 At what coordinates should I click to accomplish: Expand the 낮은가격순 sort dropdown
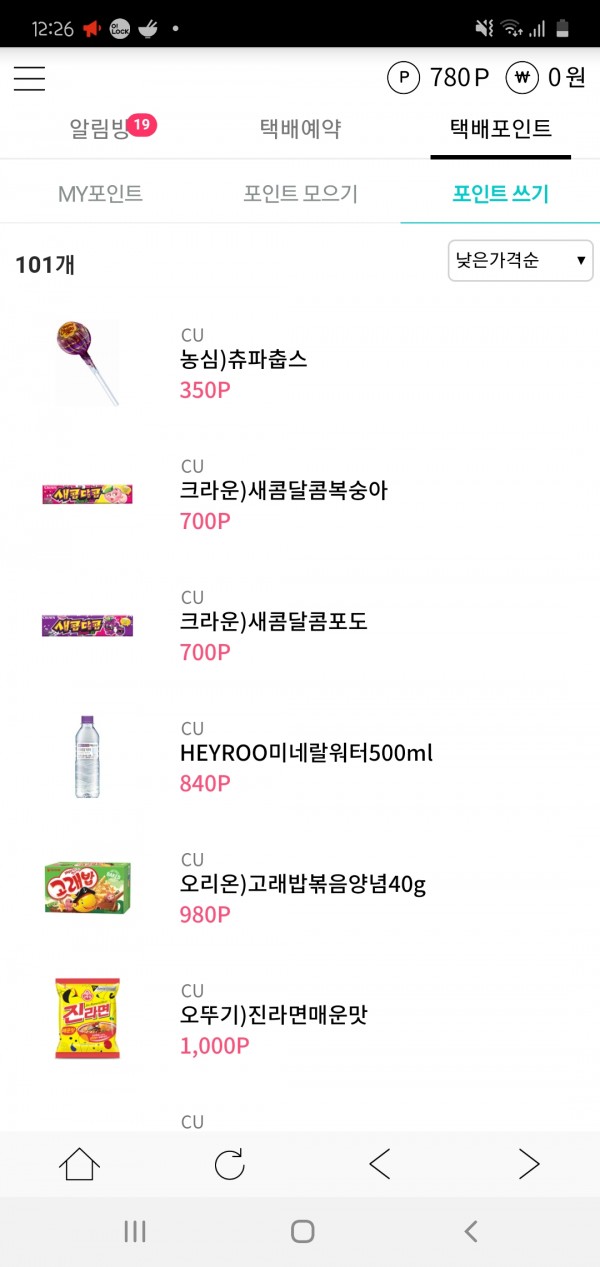coord(520,261)
